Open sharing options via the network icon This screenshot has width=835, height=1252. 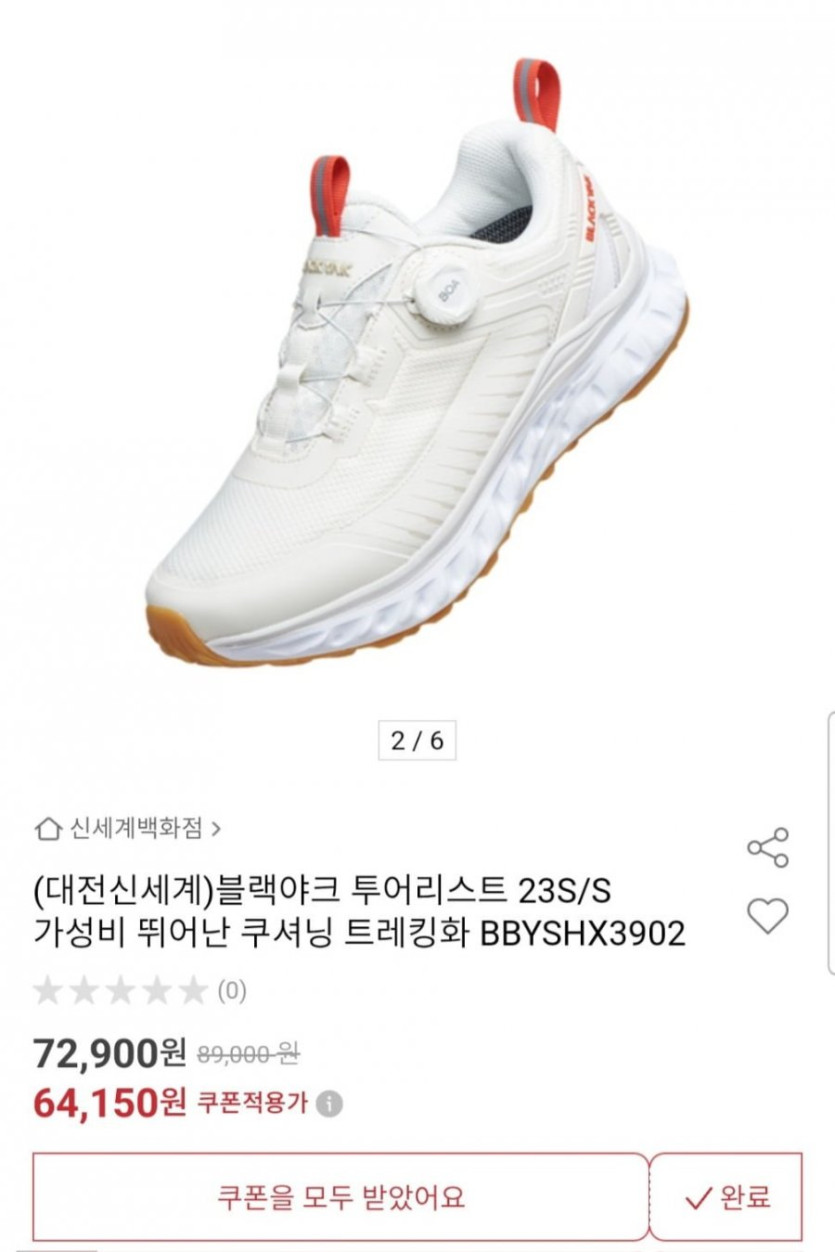tap(766, 849)
